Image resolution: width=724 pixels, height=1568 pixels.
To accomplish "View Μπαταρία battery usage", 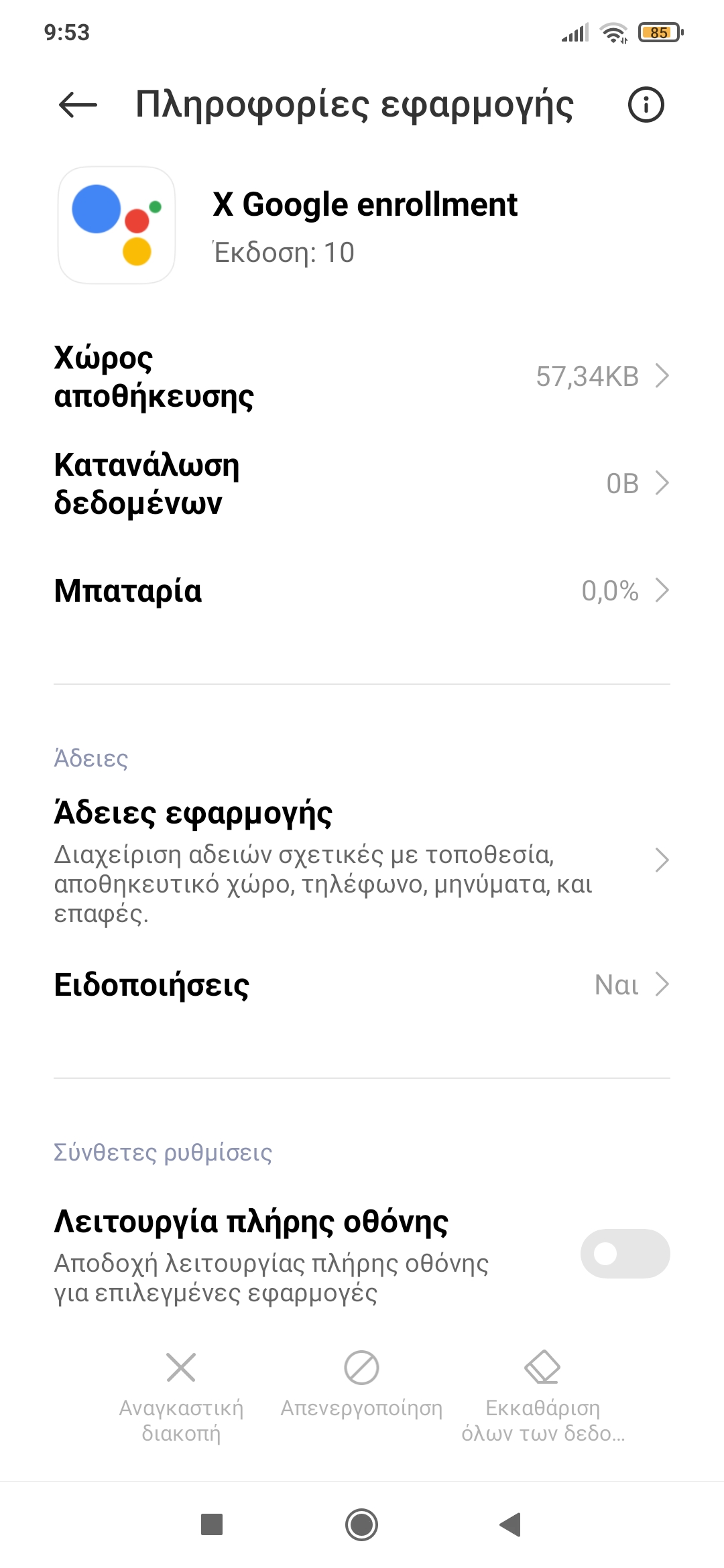I will 362,591.
